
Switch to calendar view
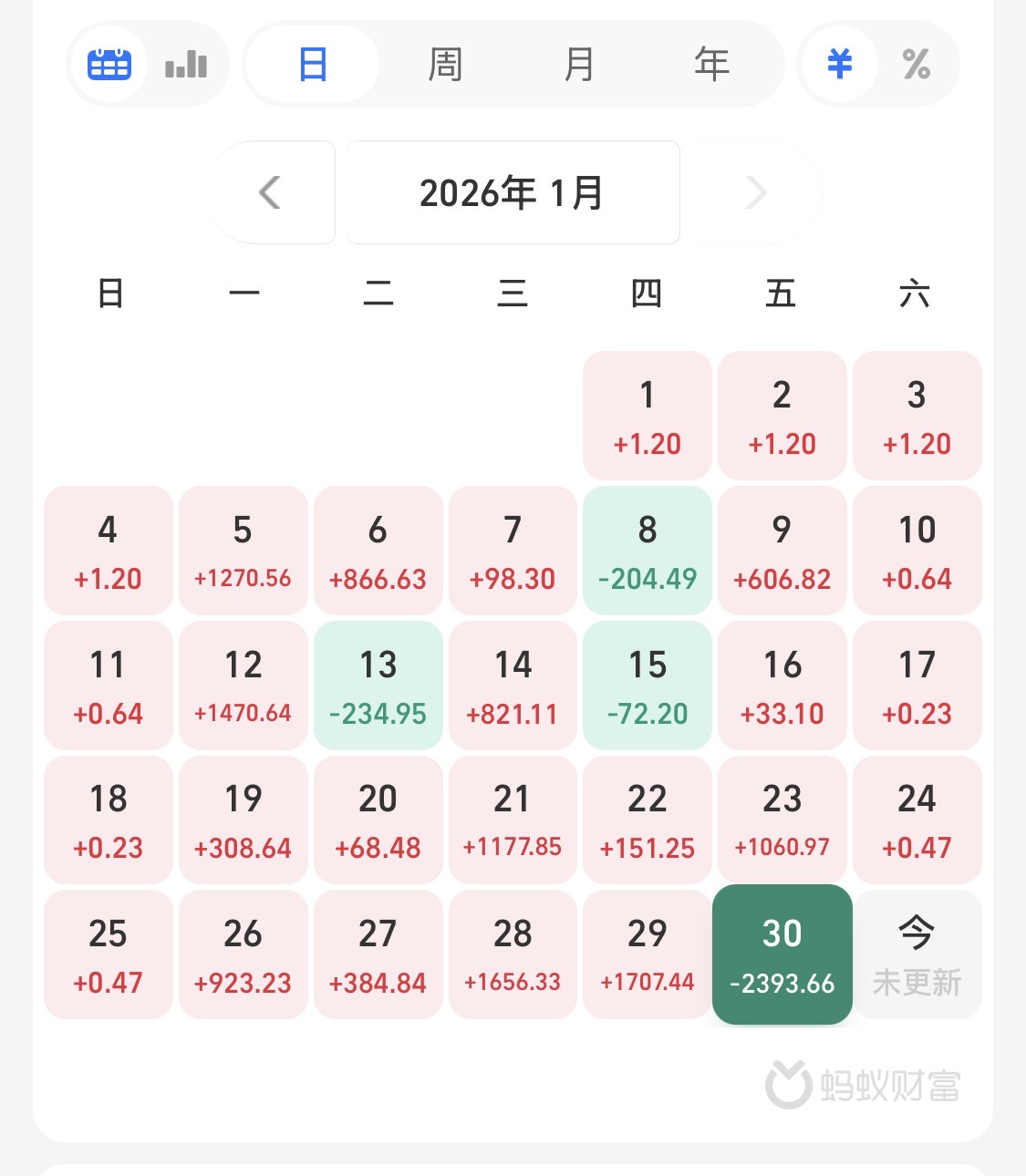[109, 65]
